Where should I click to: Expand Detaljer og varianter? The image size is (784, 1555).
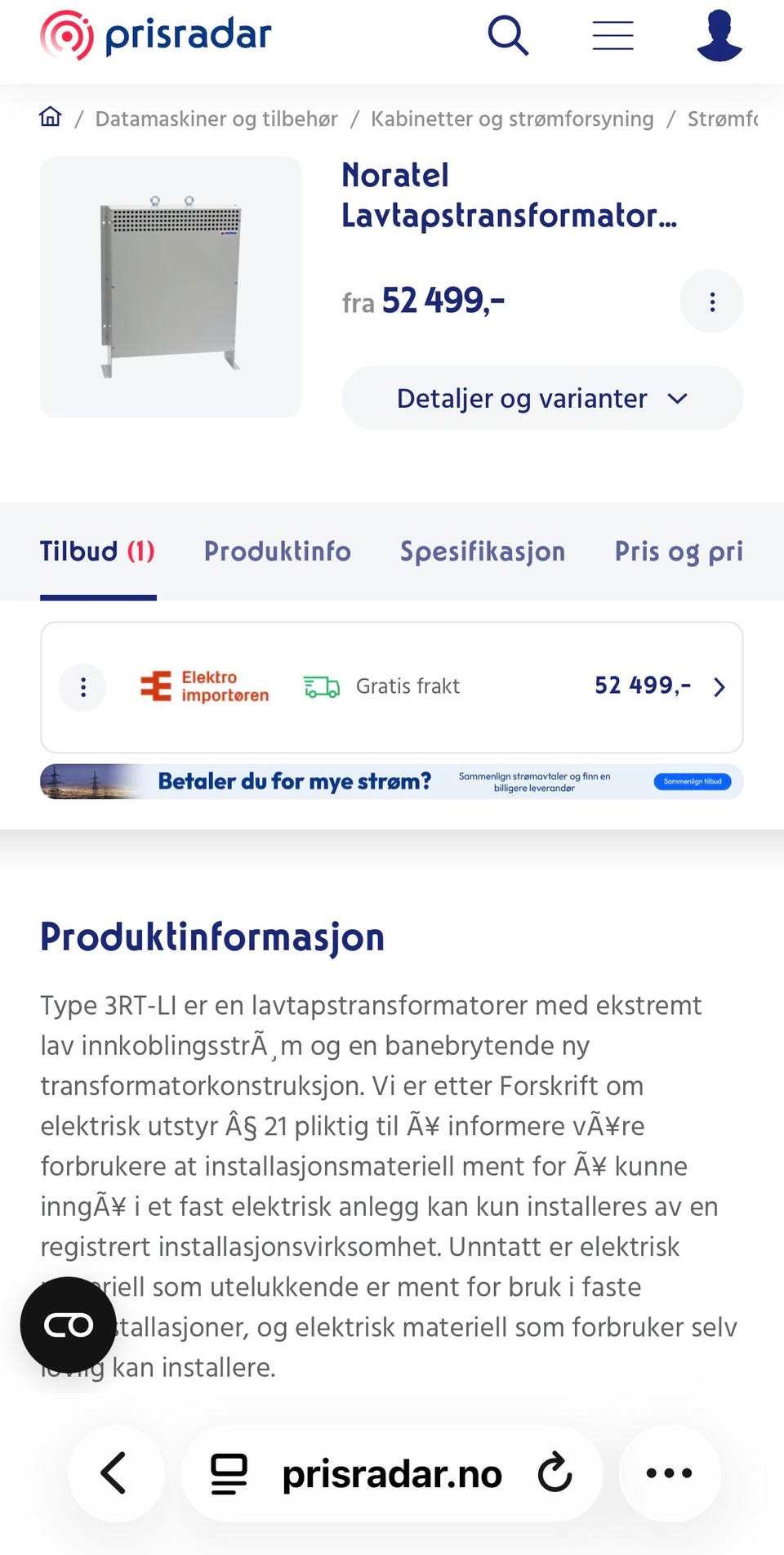541,398
